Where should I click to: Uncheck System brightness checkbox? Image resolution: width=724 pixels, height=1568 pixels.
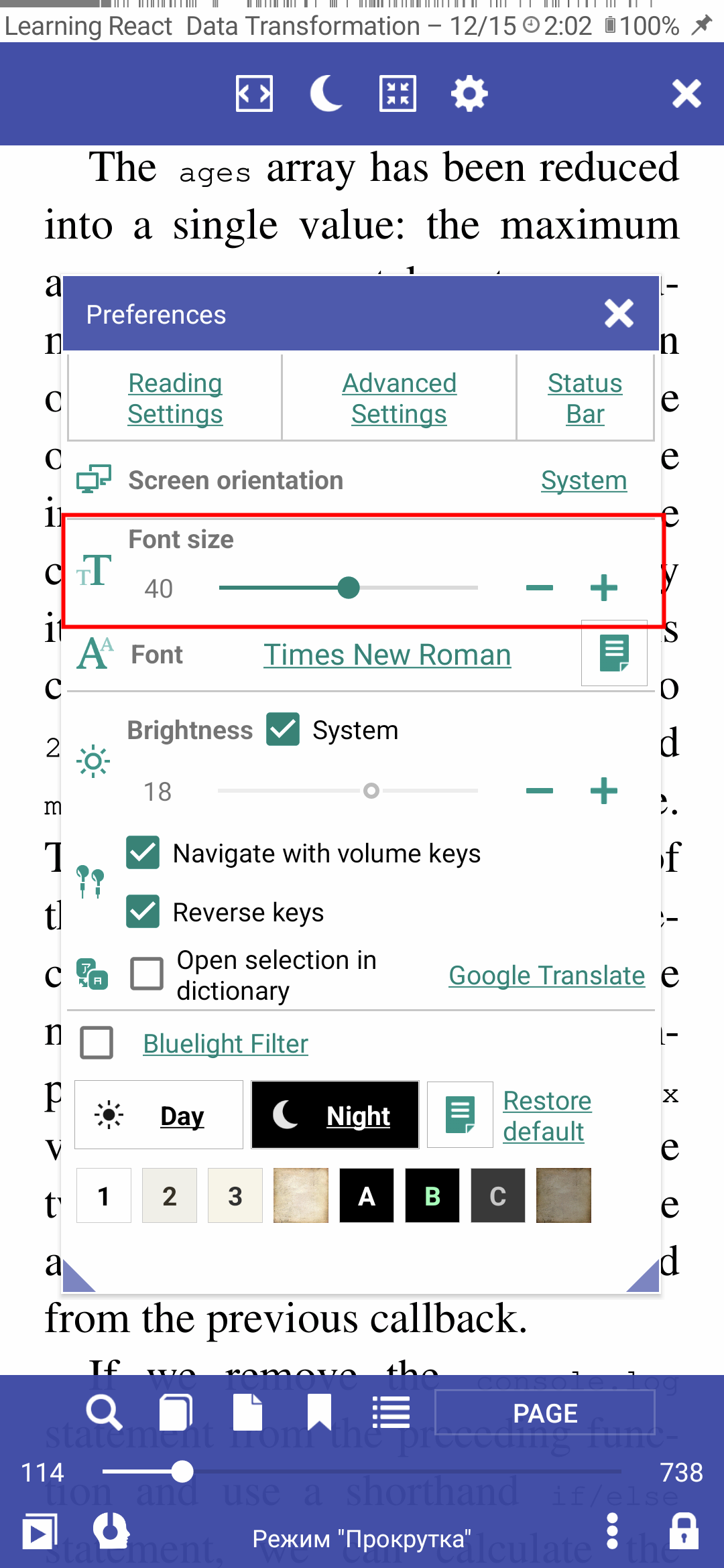(283, 730)
